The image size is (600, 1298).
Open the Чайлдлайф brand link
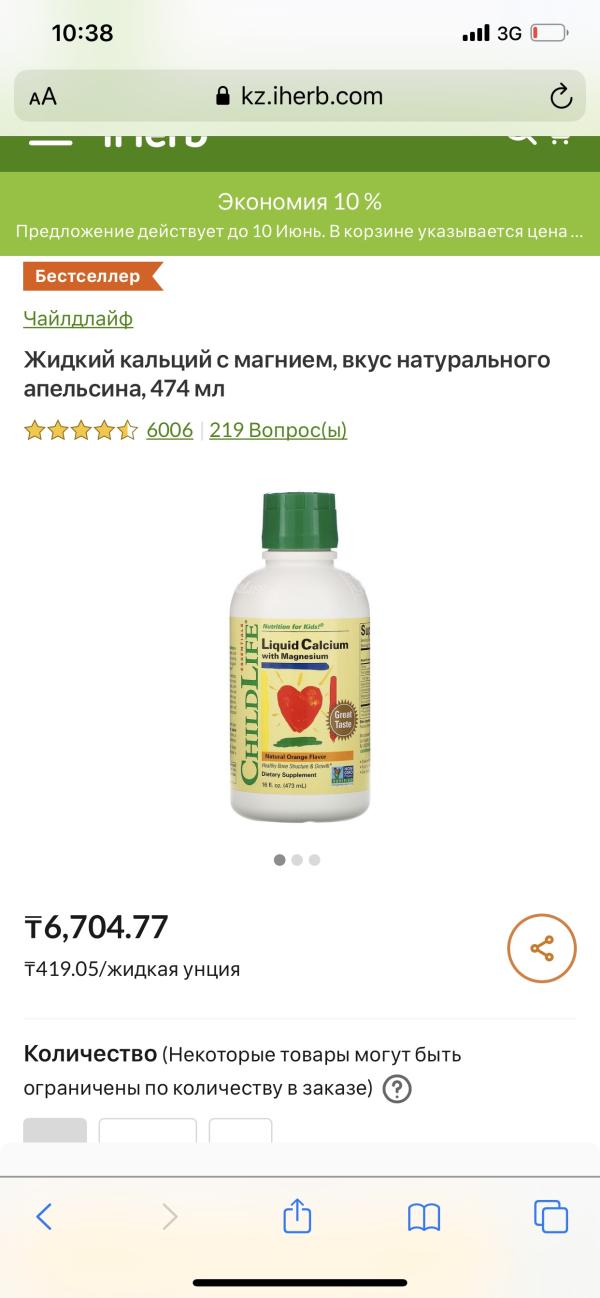78,318
